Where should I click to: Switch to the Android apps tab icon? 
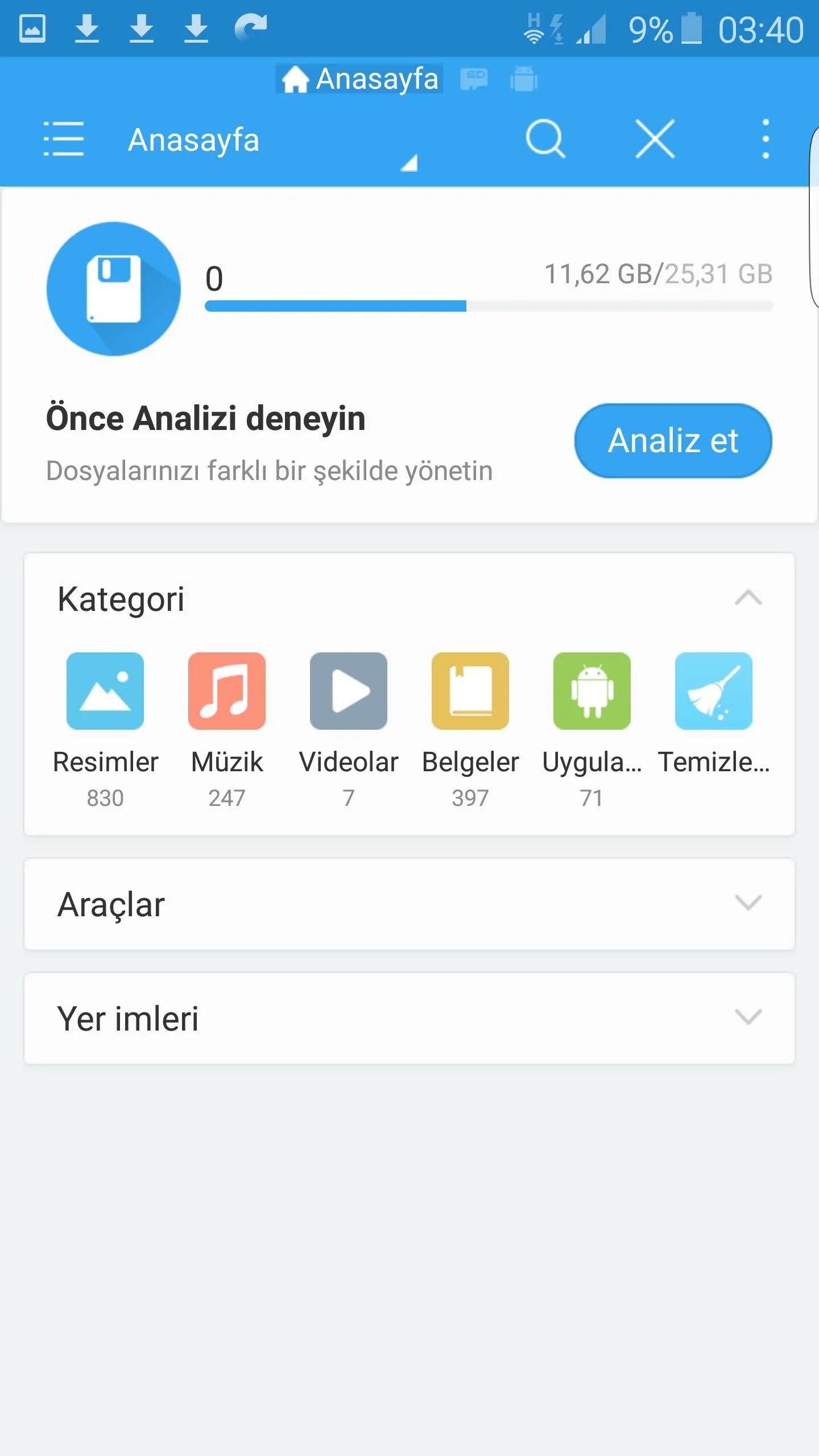(x=524, y=78)
